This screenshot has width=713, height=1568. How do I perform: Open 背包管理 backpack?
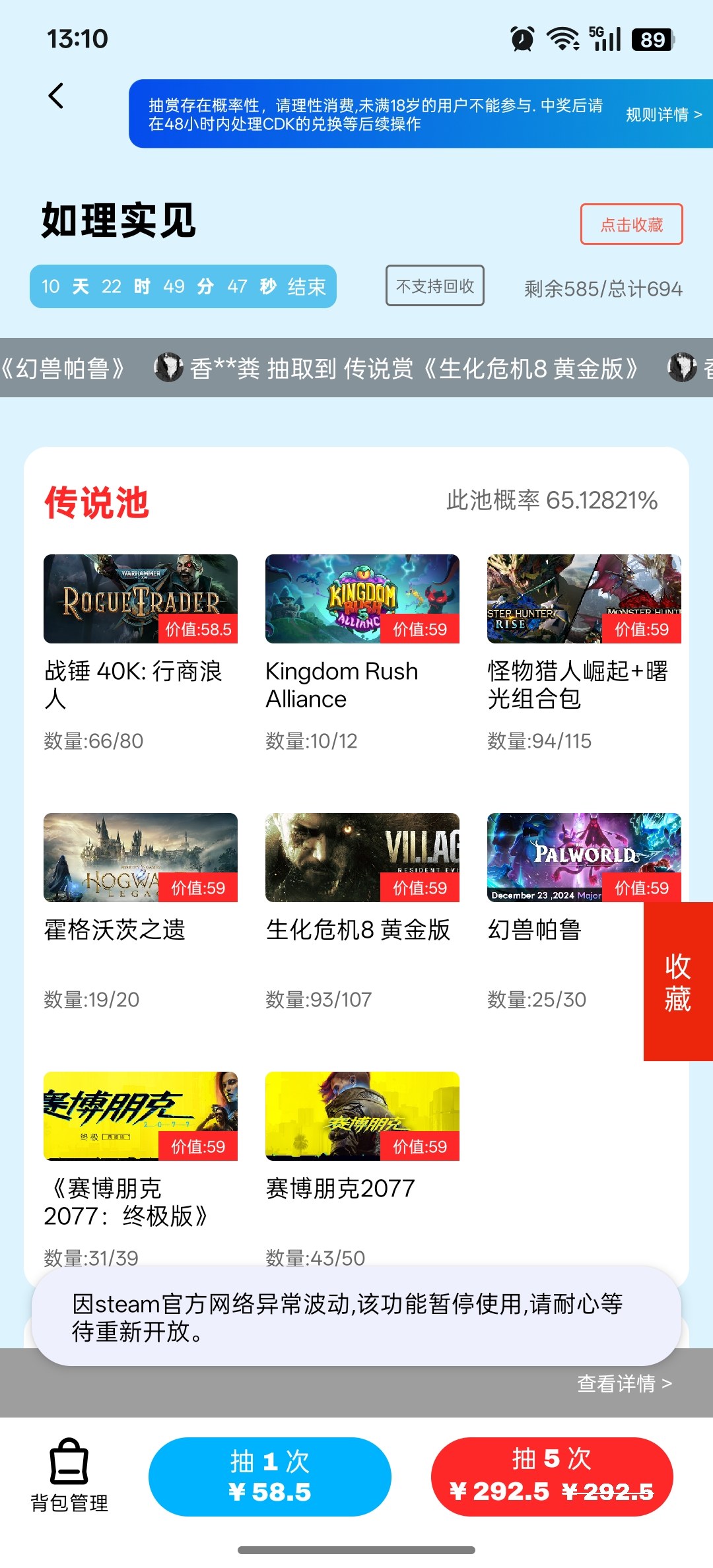69,1476
